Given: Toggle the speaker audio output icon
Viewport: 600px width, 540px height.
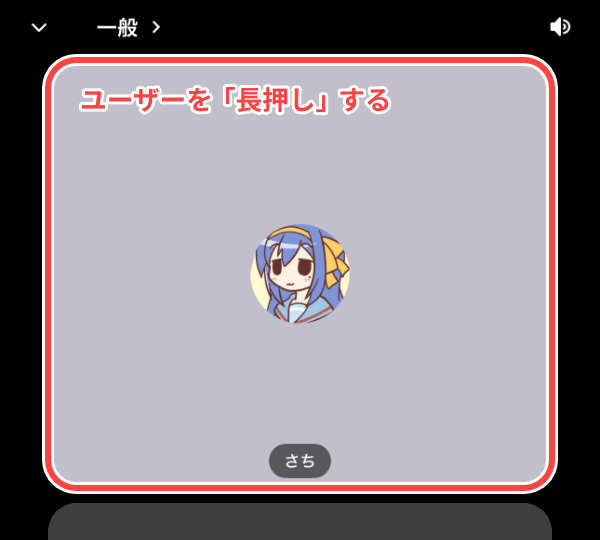Looking at the screenshot, I should [560, 27].
